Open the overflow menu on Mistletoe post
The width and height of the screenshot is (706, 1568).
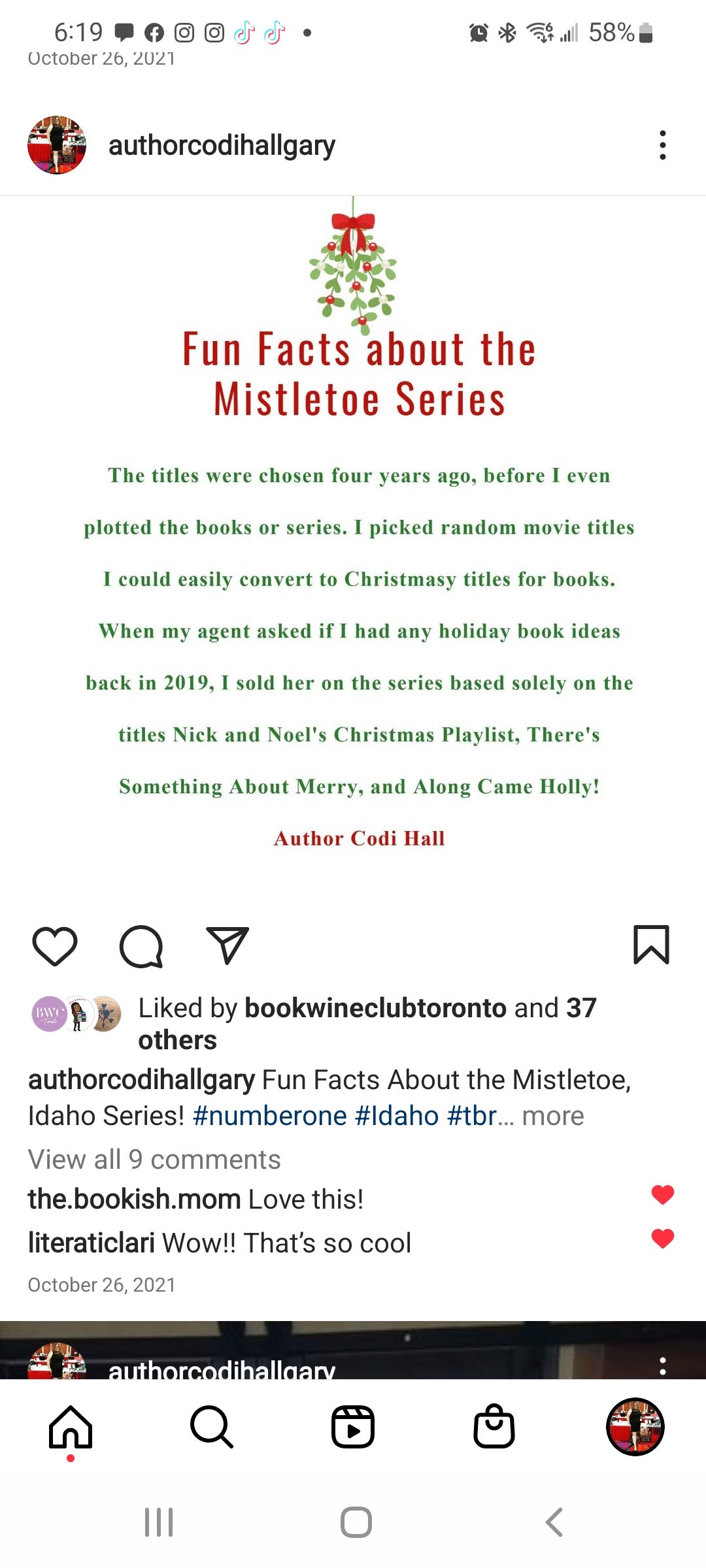(662, 145)
